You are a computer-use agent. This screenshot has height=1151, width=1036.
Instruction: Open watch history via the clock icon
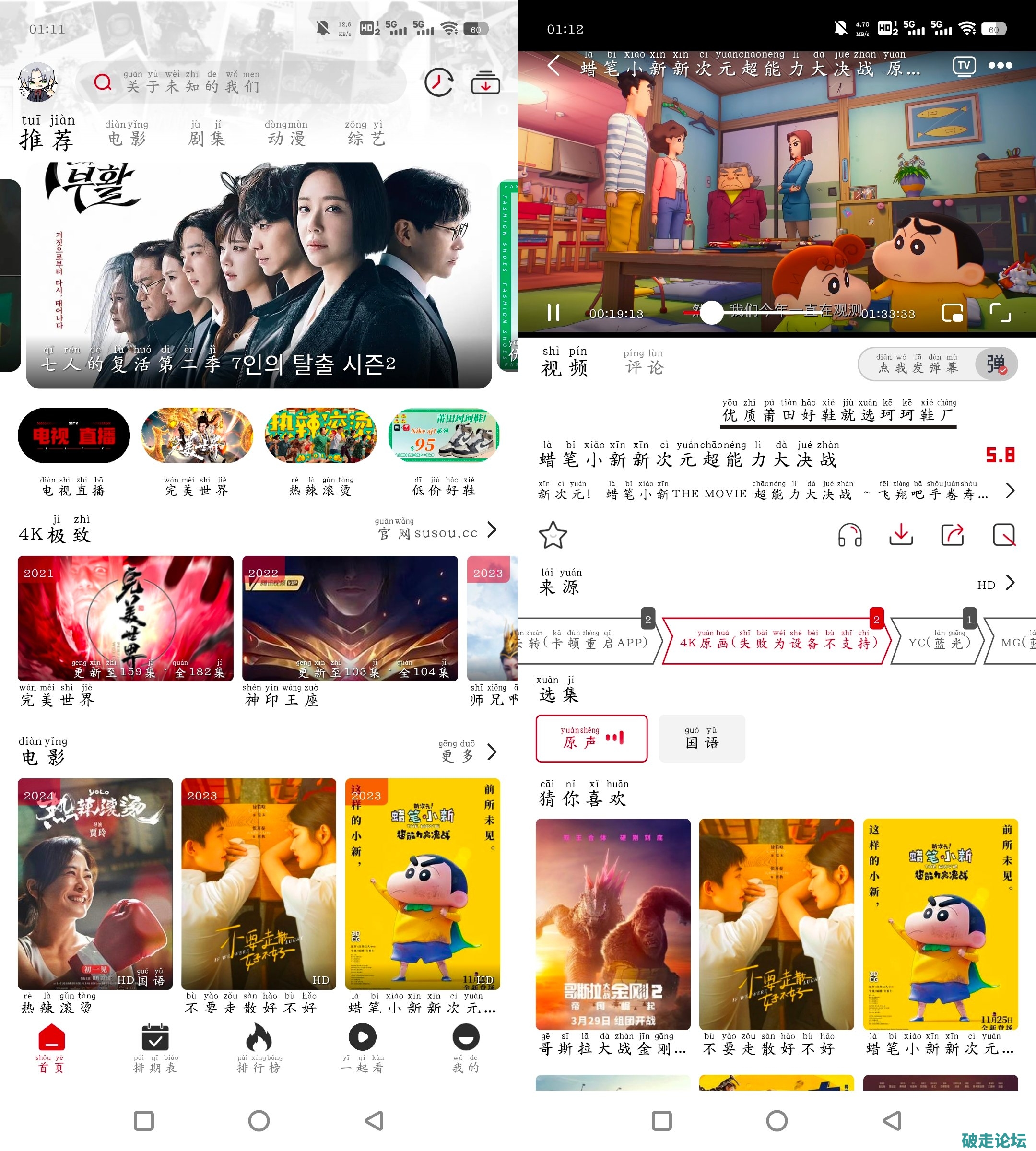tap(438, 82)
